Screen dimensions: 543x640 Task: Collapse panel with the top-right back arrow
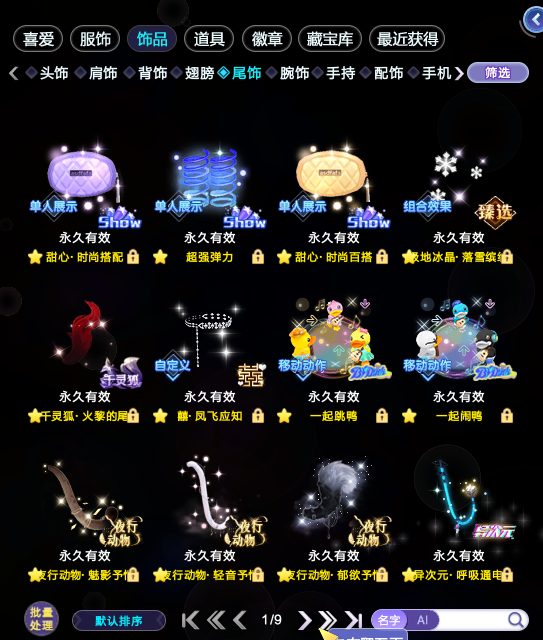pyautogui.click(x=533, y=19)
